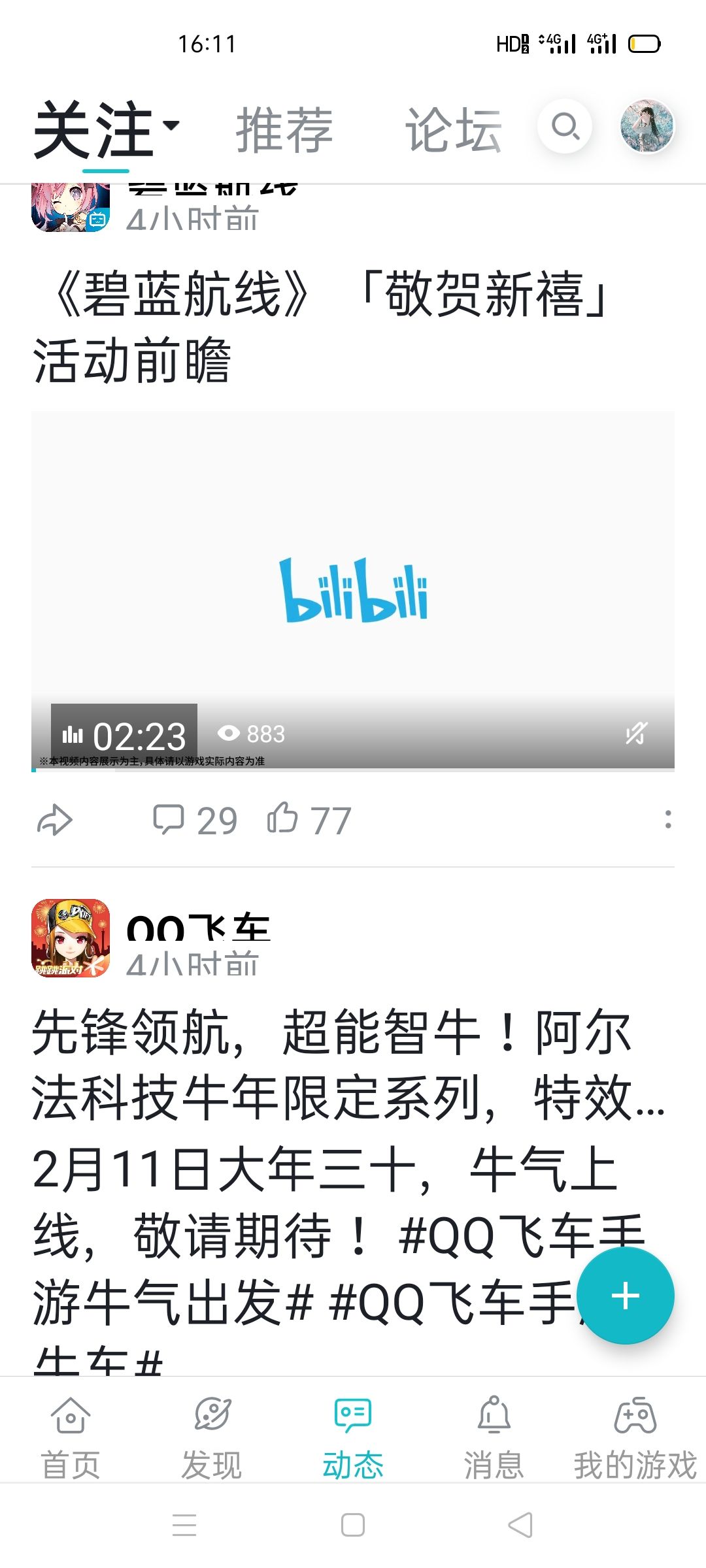706x1568 pixels.
Task: Open search from the top bar
Action: click(566, 127)
